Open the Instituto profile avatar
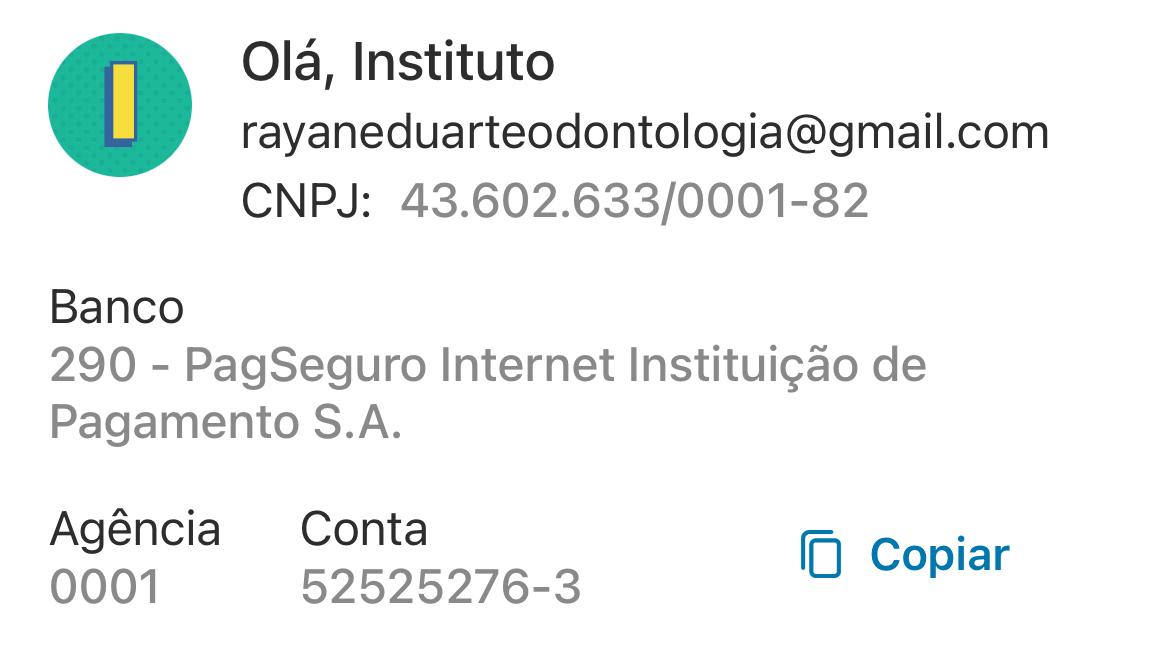Screen dimensions: 1170x652 [x=120, y=105]
